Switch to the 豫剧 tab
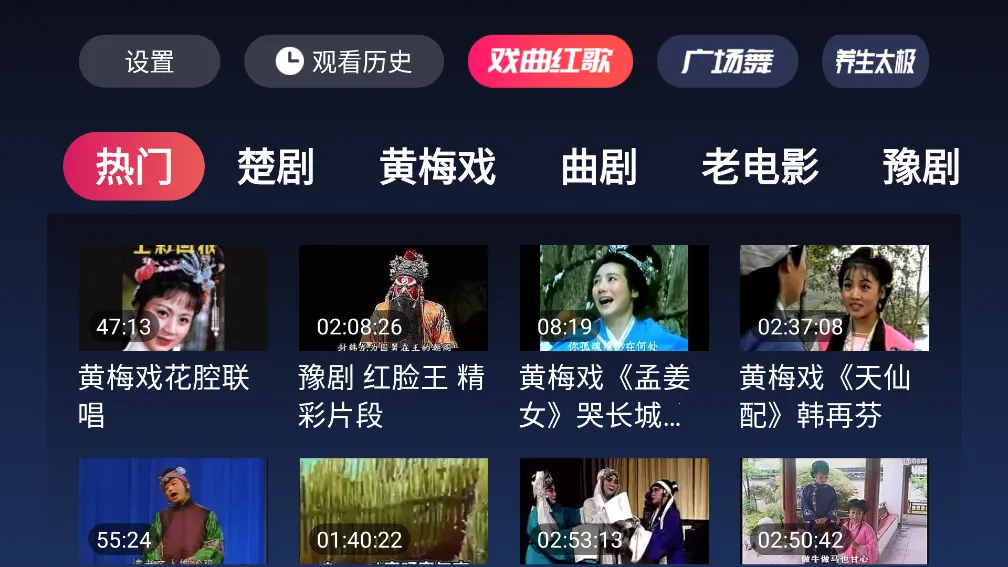The width and height of the screenshot is (1008, 567). click(x=920, y=166)
